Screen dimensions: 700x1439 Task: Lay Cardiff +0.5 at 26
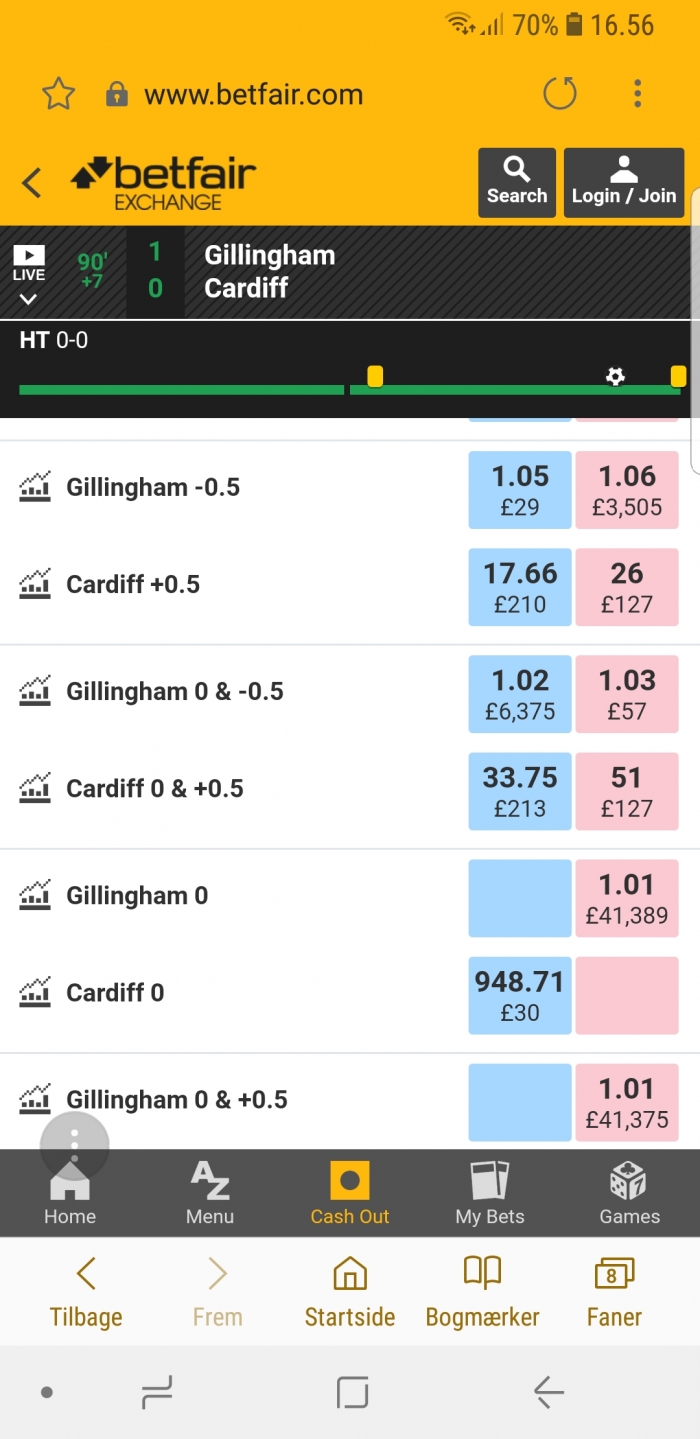pyautogui.click(x=627, y=586)
